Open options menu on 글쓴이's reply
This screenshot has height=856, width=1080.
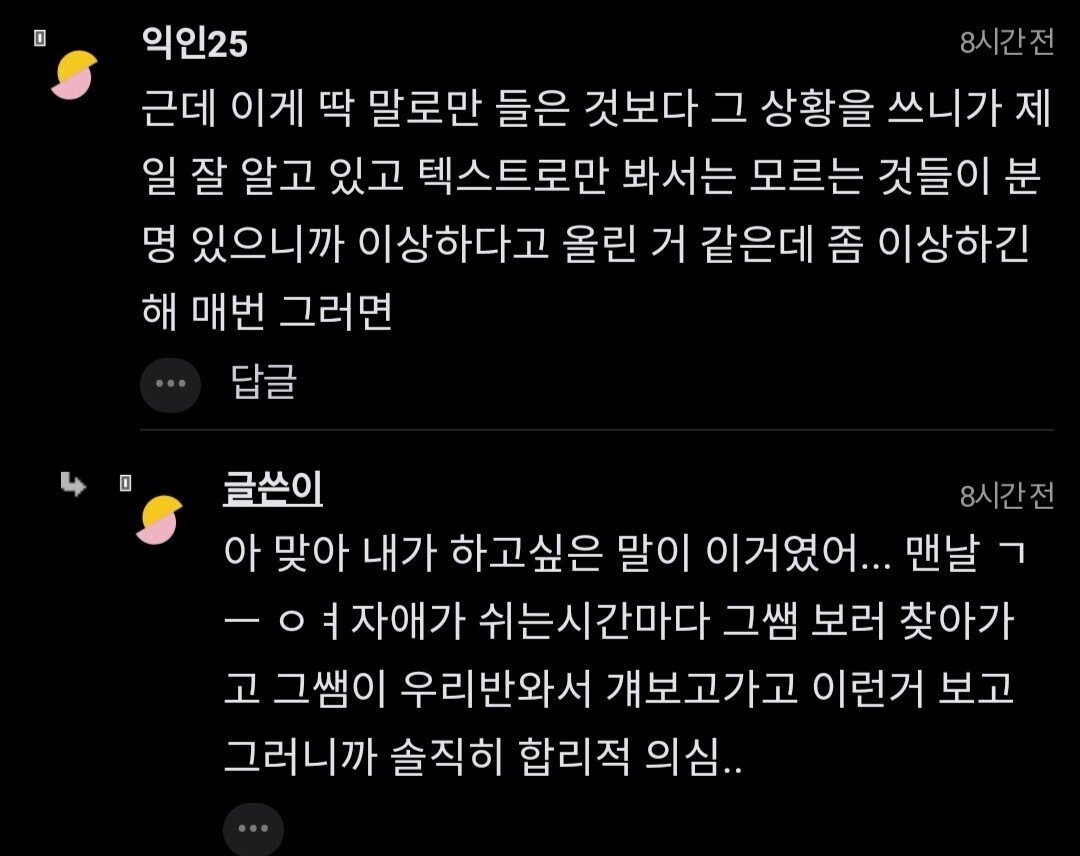click(x=253, y=829)
